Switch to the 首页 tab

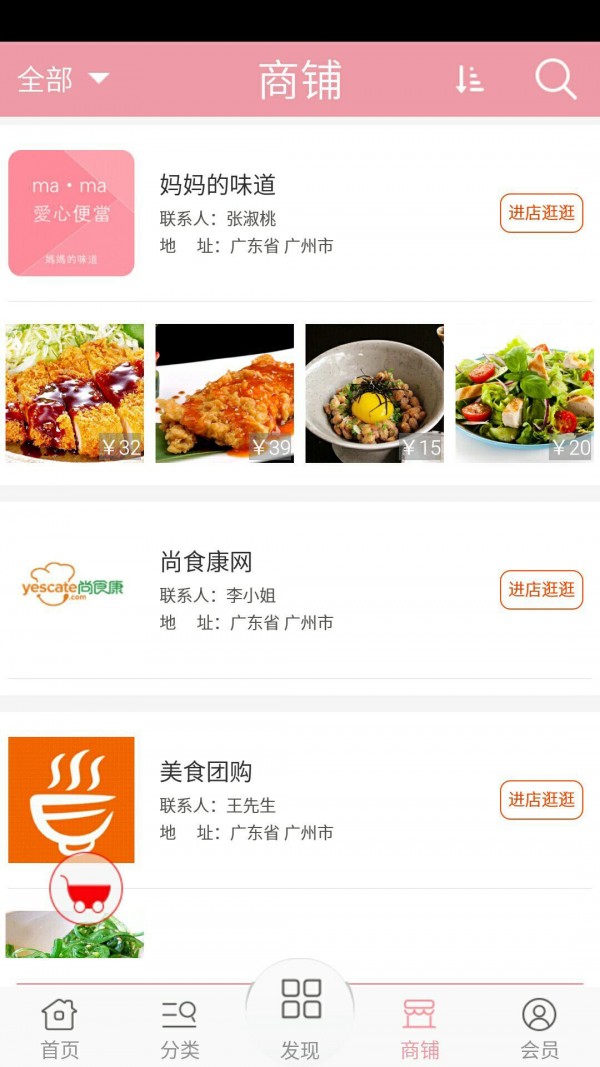pyautogui.click(x=59, y=1029)
